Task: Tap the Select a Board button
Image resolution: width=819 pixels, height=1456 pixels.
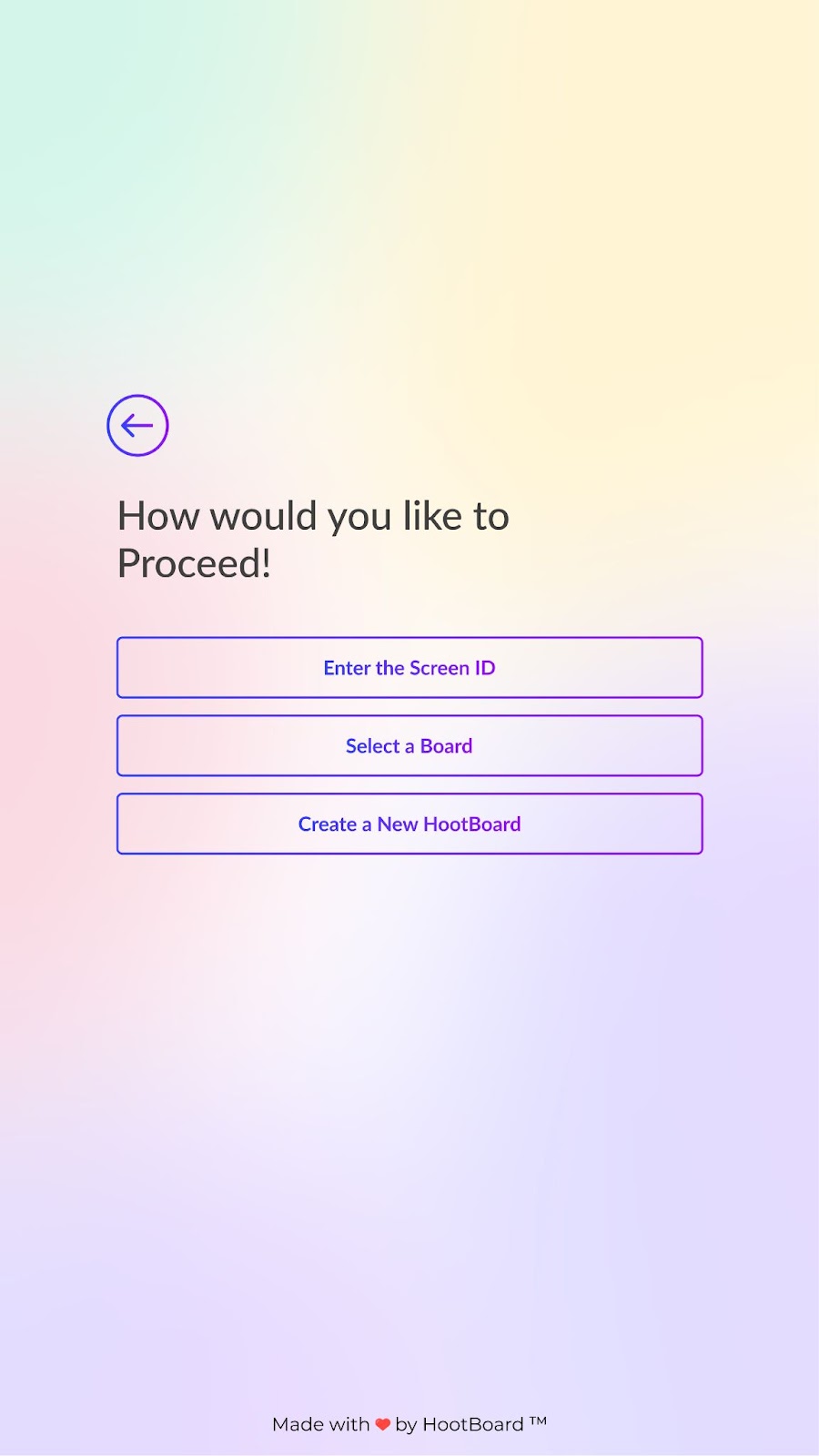Action: (409, 746)
